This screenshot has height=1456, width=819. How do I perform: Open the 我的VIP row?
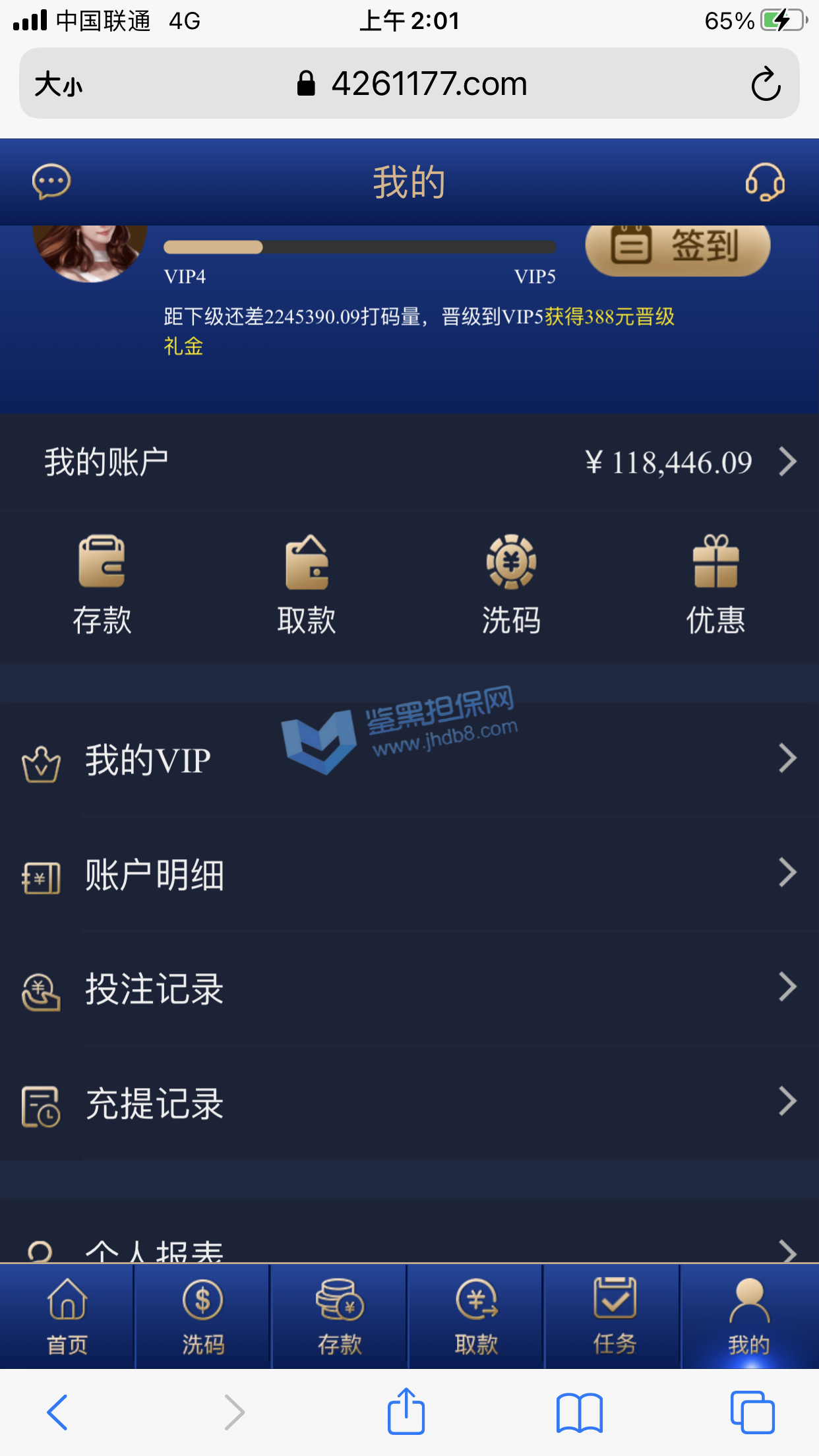pos(409,760)
